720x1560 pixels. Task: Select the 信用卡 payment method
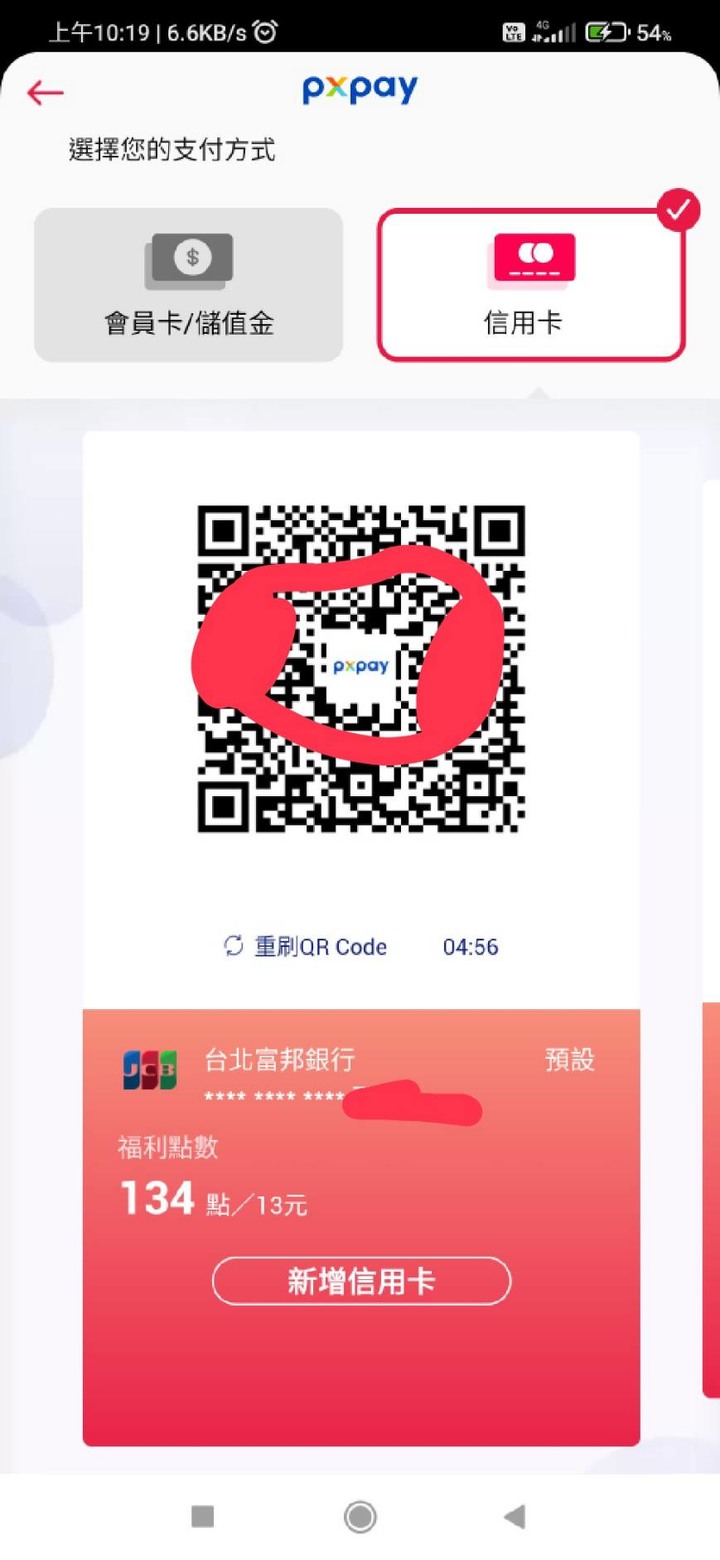click(531, 285)
